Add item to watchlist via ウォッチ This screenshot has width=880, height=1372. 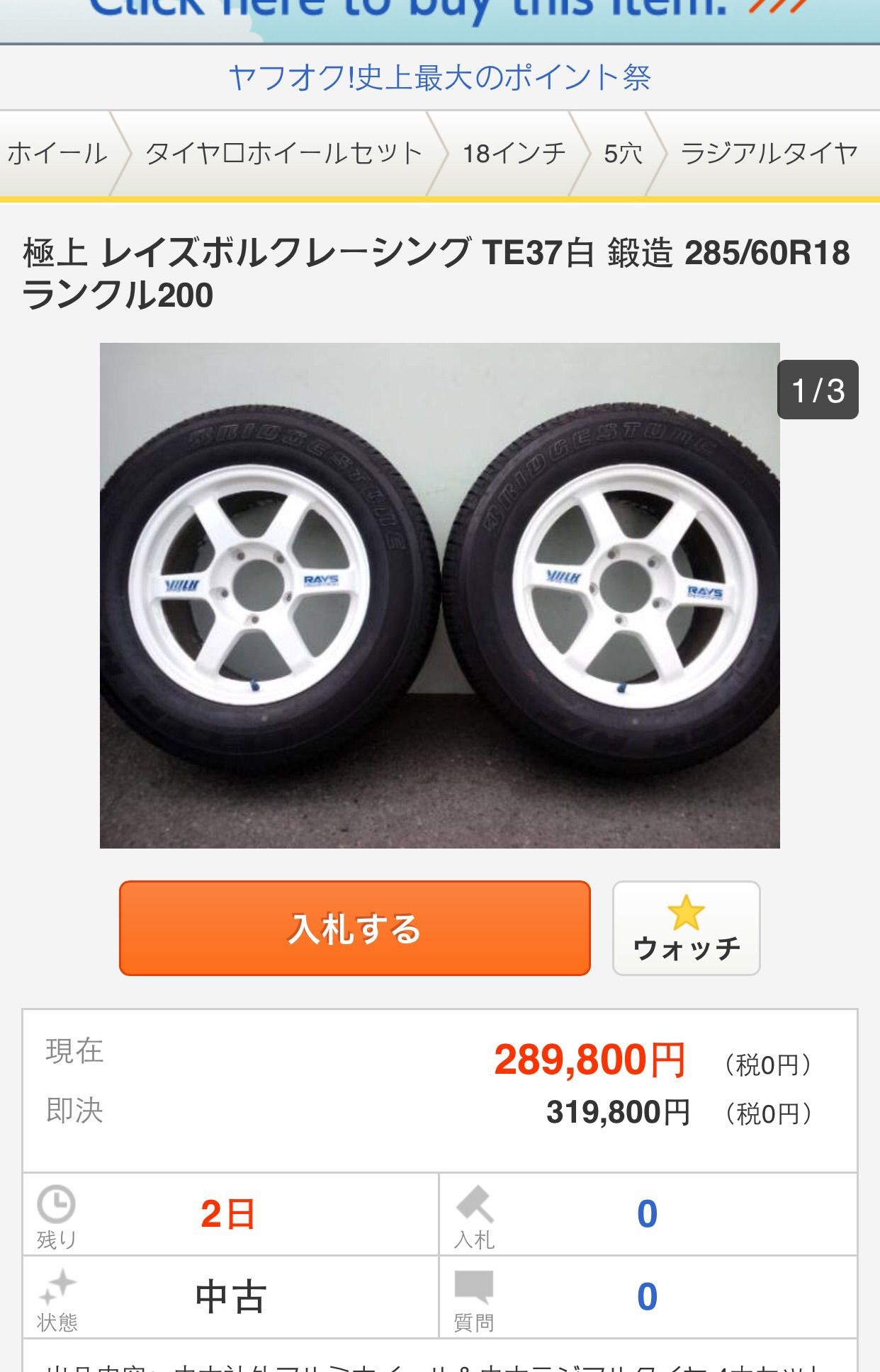click(x=686, y=928)
